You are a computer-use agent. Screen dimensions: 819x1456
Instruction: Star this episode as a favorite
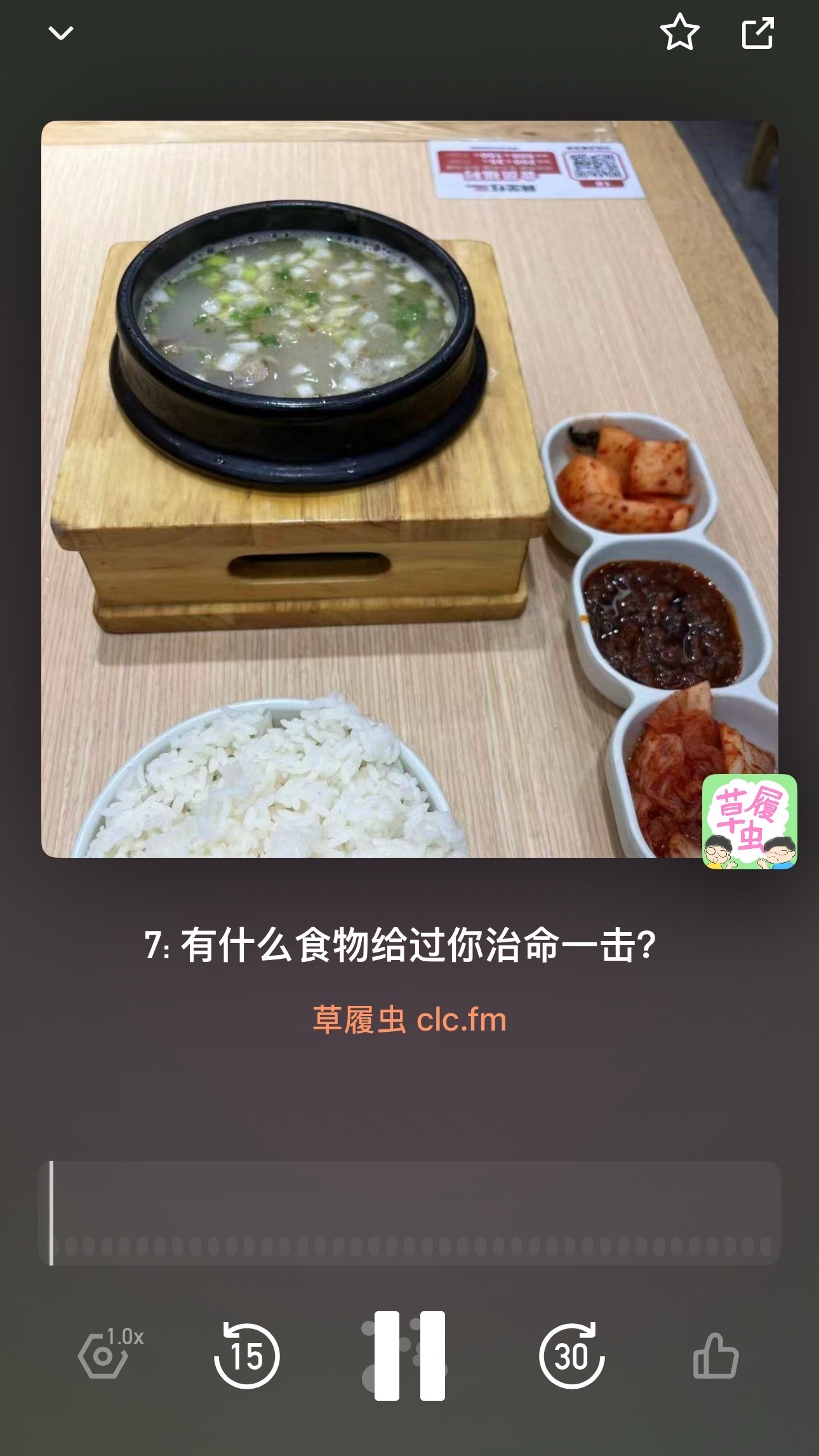(679, 32)
